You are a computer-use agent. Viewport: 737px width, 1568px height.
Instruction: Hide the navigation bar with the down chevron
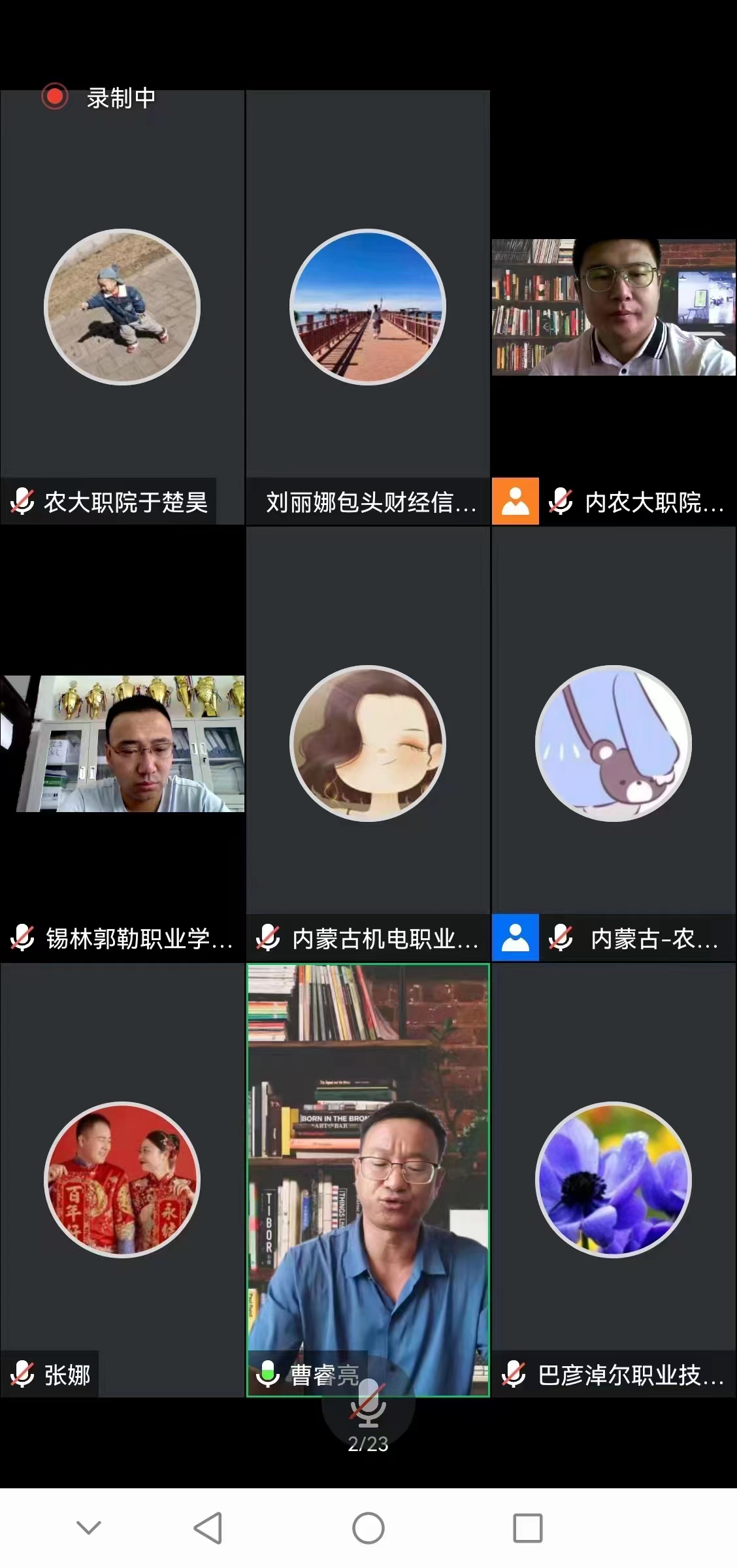pos(89,1528)
